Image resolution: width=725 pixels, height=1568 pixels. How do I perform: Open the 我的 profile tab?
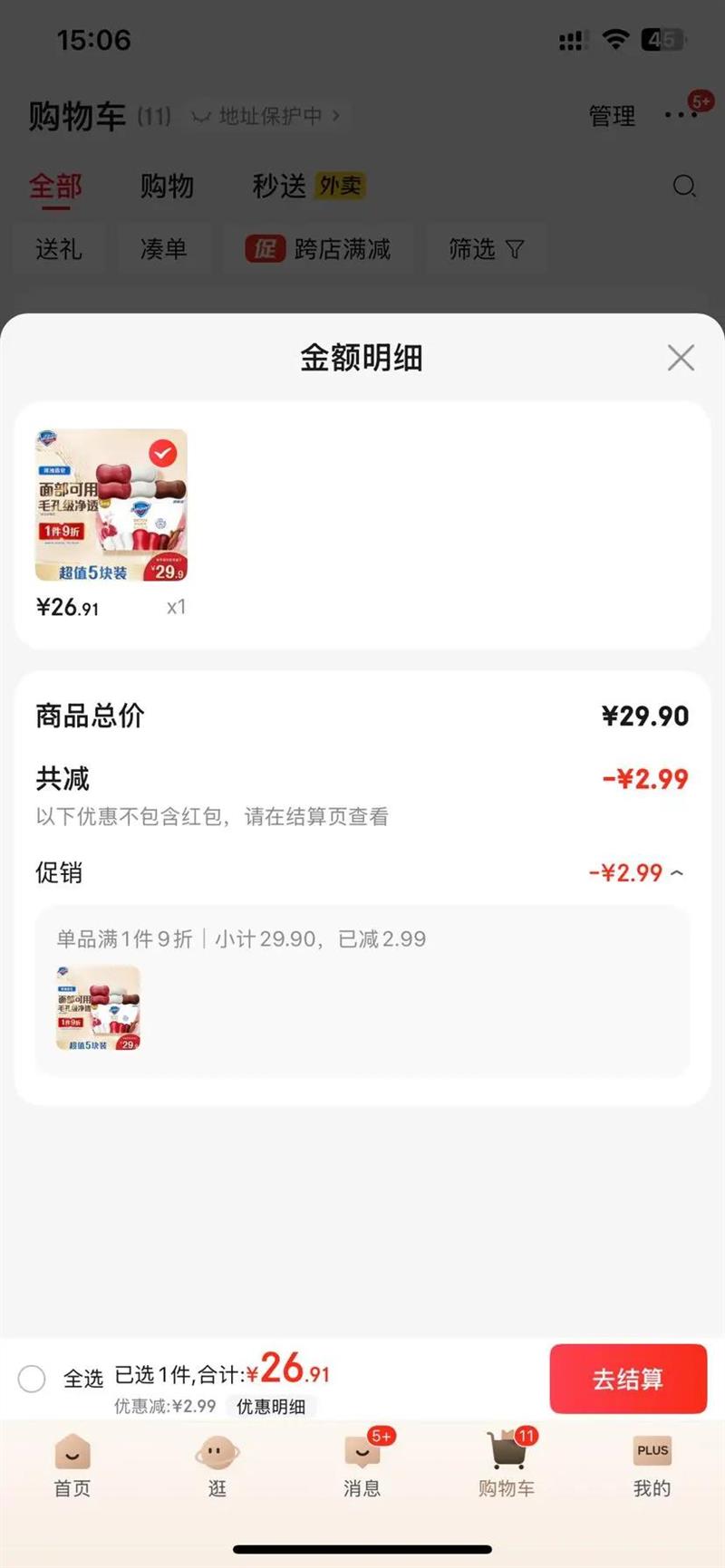(652, 1464)
